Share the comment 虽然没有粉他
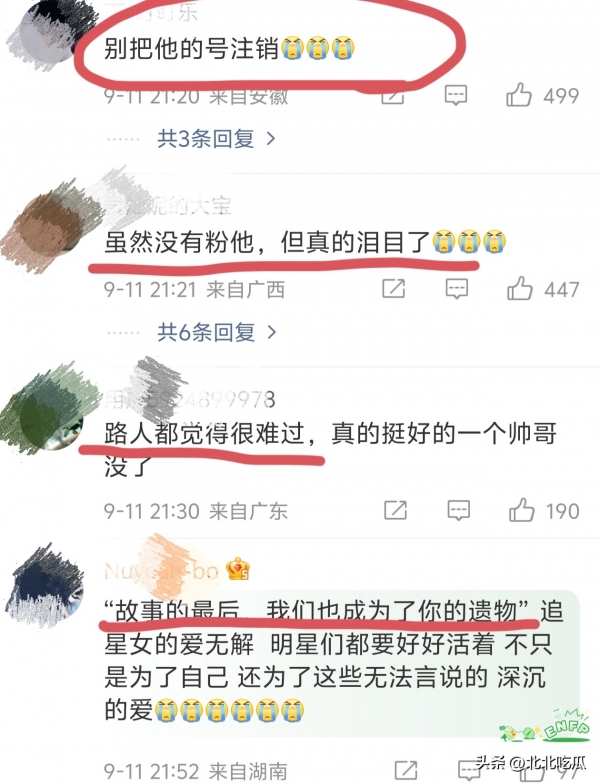The height and width of the screenshot is (784, 600). coord(394,289)
